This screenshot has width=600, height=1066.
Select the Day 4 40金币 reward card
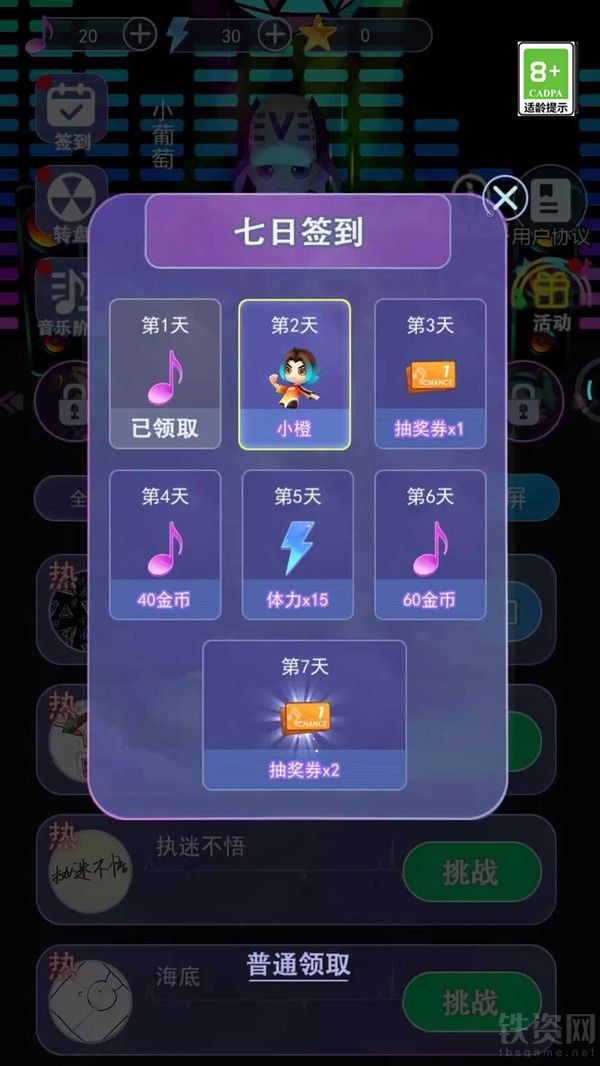point(165,545)
